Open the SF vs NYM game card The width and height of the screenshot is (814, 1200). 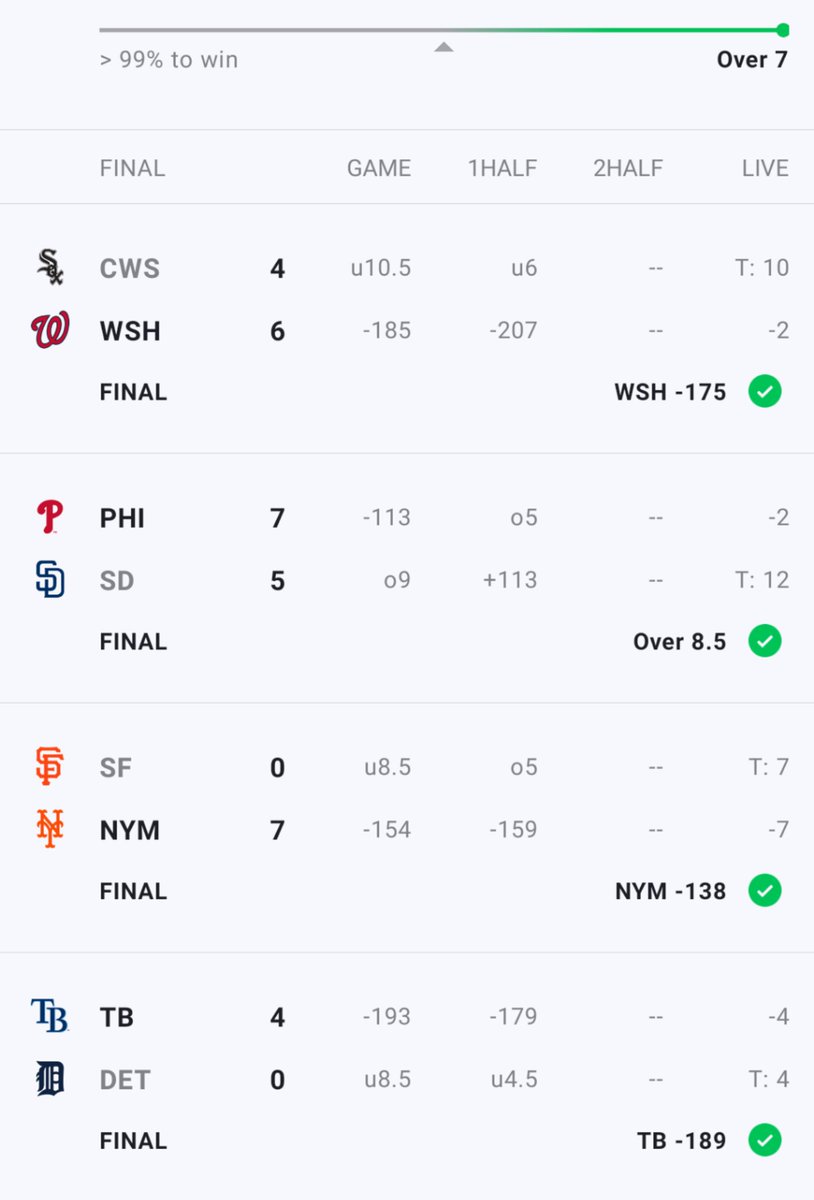[407, 828]
